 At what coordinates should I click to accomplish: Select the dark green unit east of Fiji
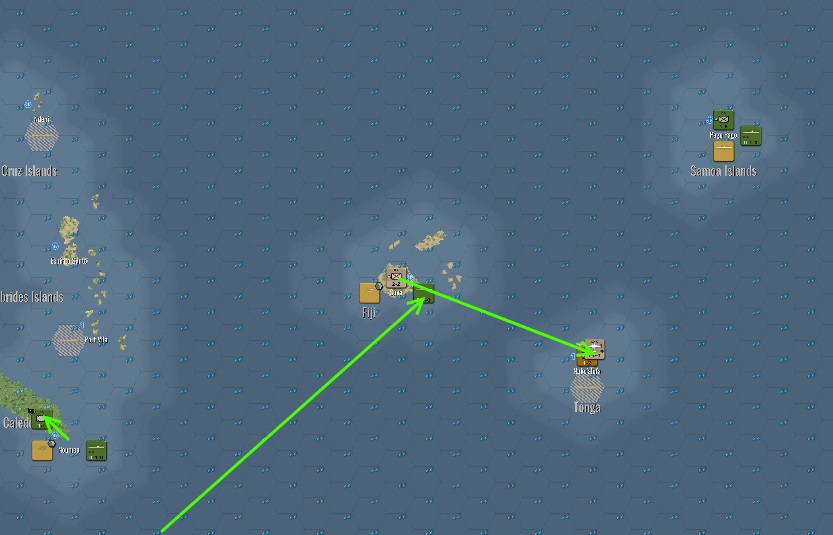click(x=424, y=294)
